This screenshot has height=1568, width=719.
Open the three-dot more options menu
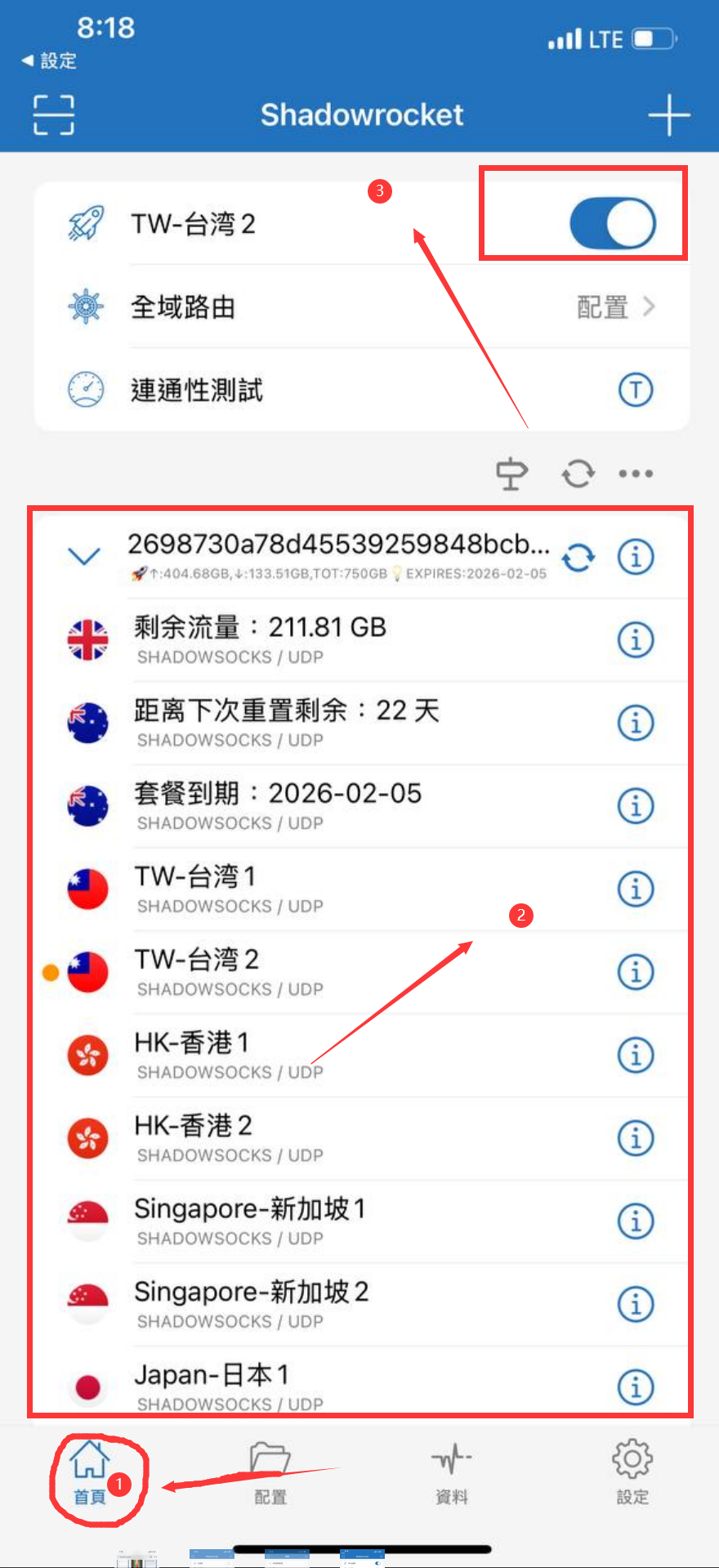[x=636, y=473]
